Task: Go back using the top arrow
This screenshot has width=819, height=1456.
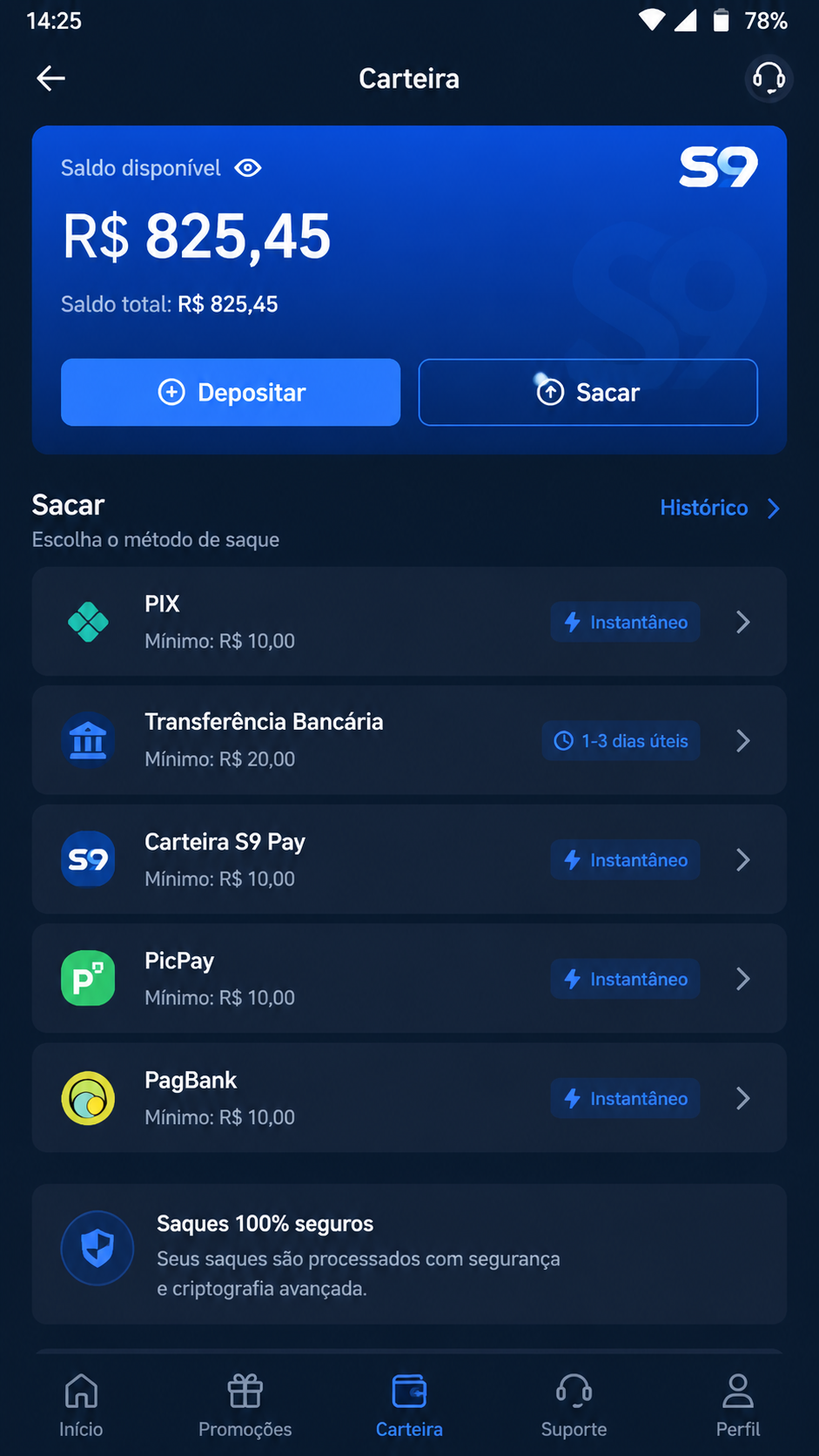Action: coord(50,78)
